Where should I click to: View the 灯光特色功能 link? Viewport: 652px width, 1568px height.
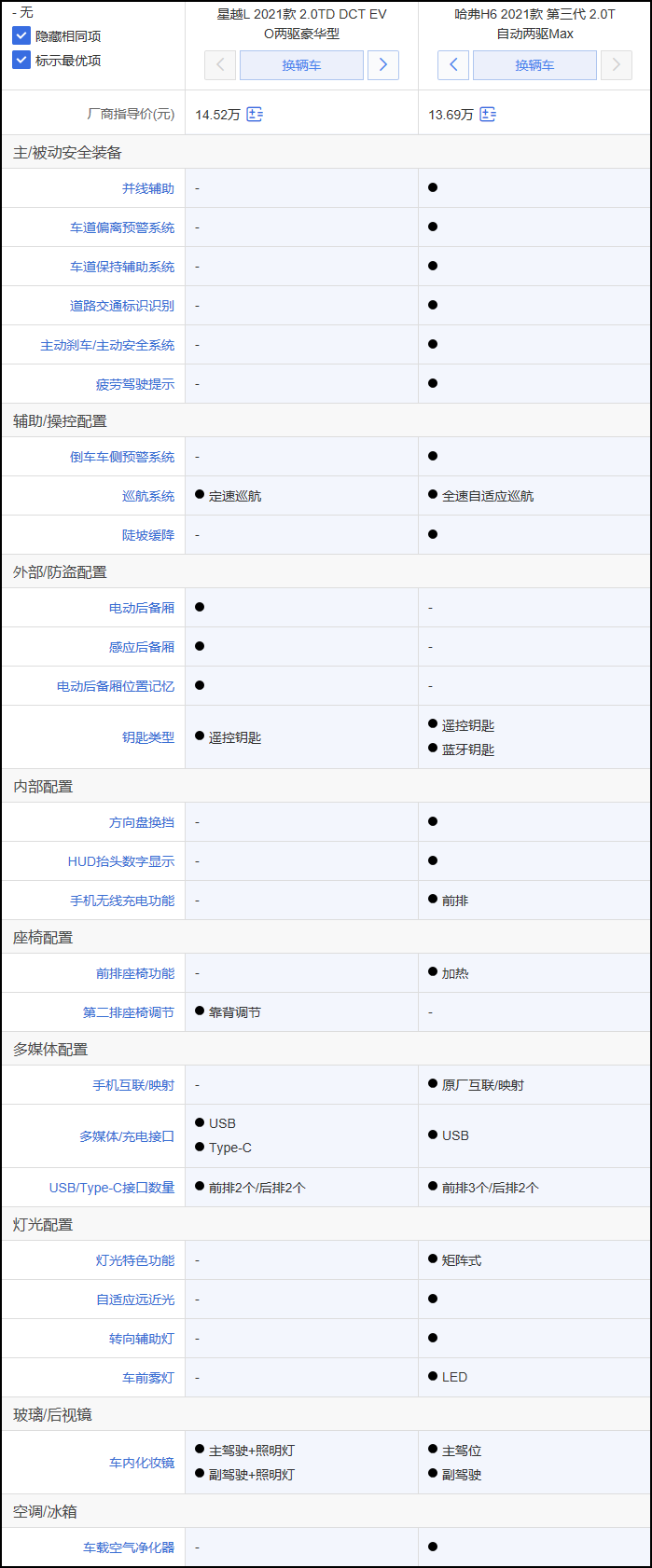point(134,1260)
